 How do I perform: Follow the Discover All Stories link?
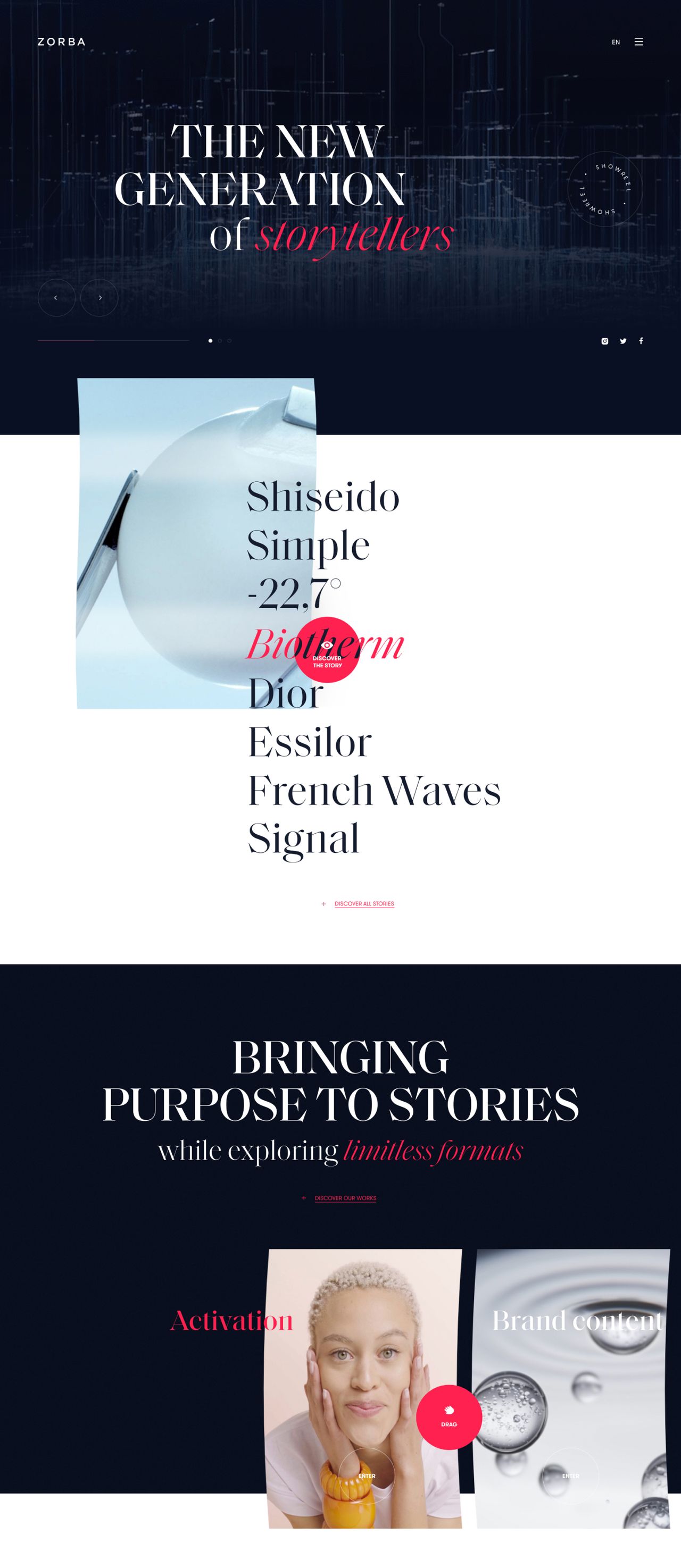[x=364, y=904]
